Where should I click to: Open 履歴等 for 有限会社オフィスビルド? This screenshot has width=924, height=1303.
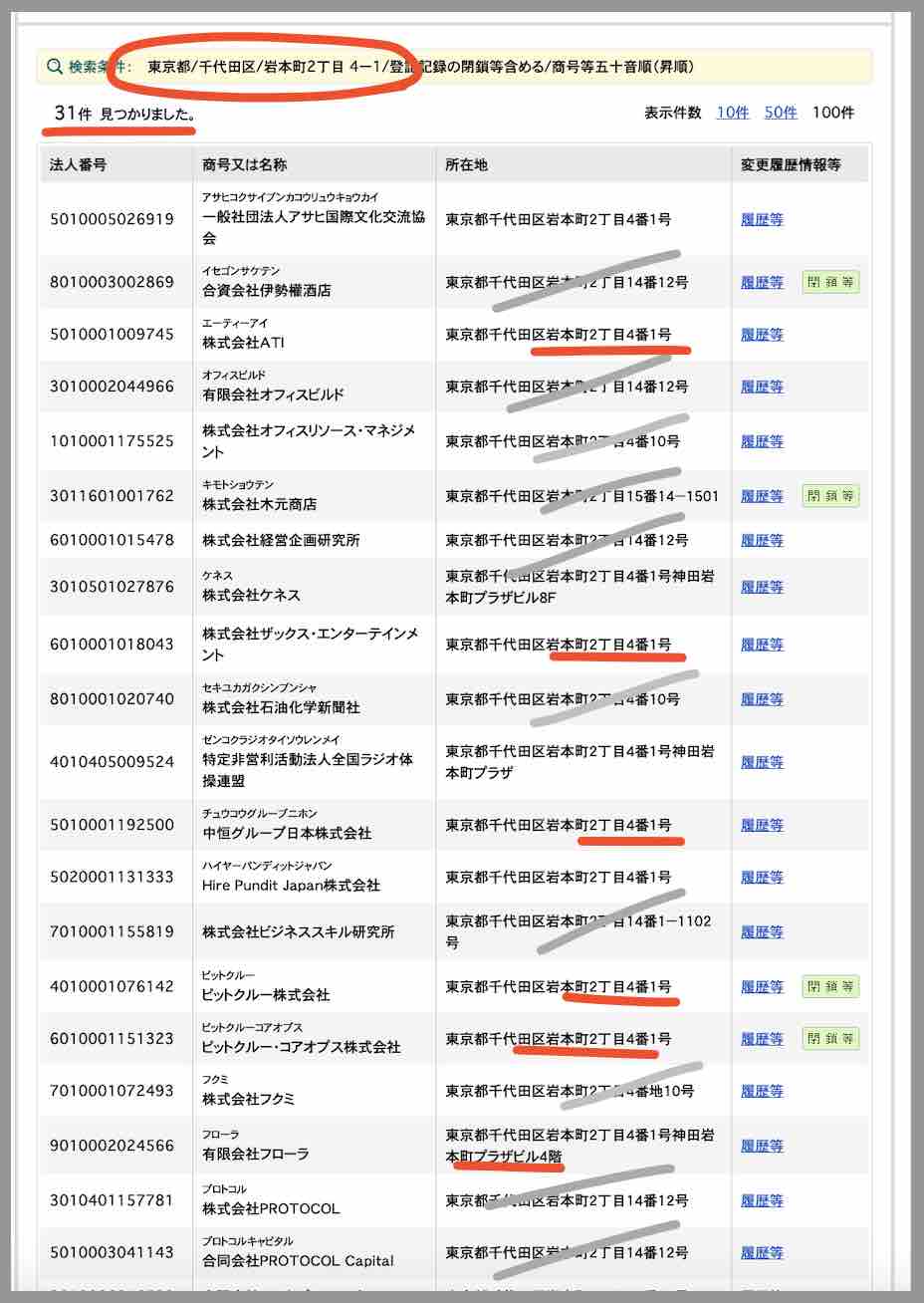coord(761,388)
